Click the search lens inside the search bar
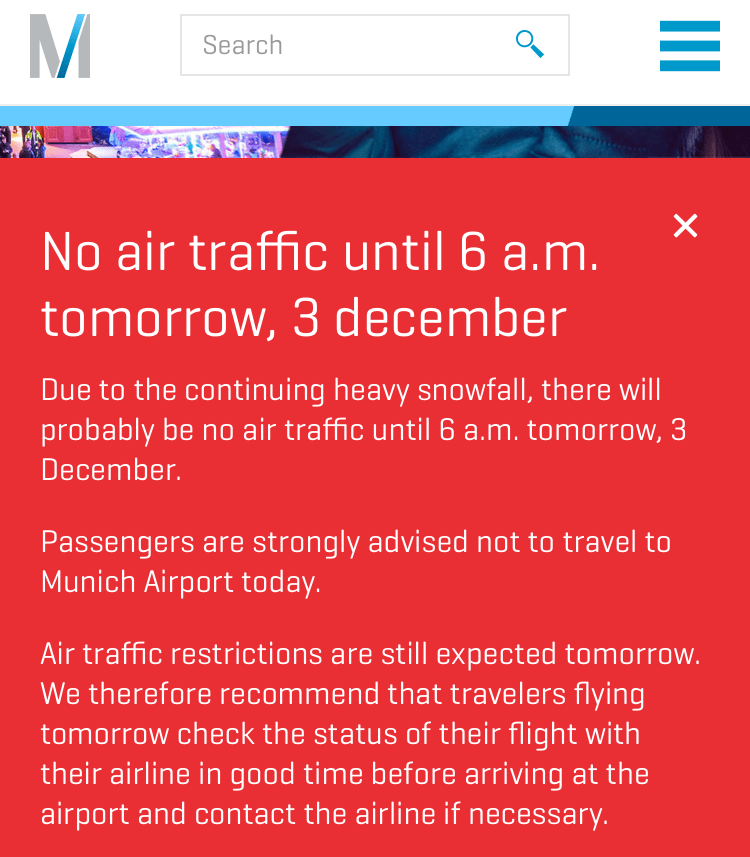Screen dimensions: 750x857 pos(530,43)
